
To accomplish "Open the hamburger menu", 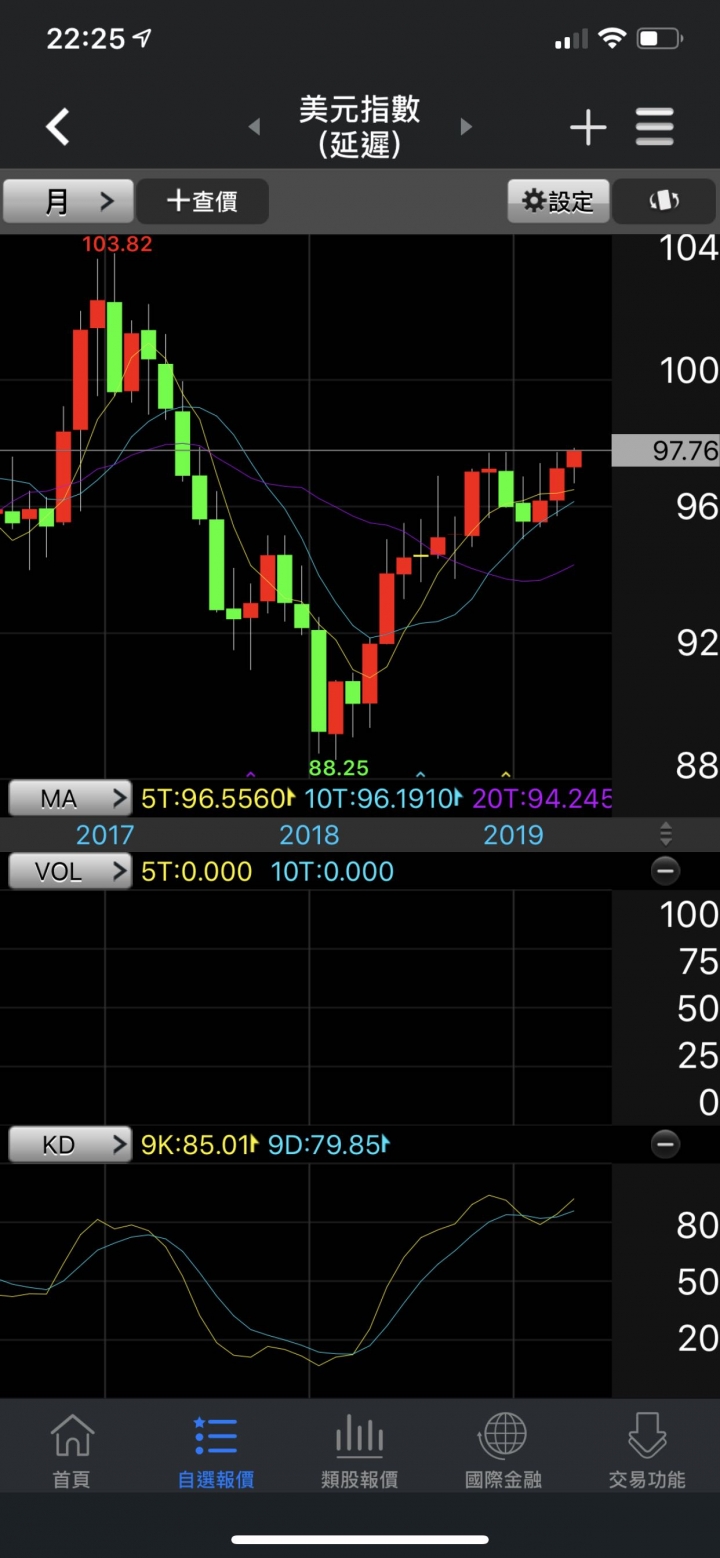I will [655, 127].
